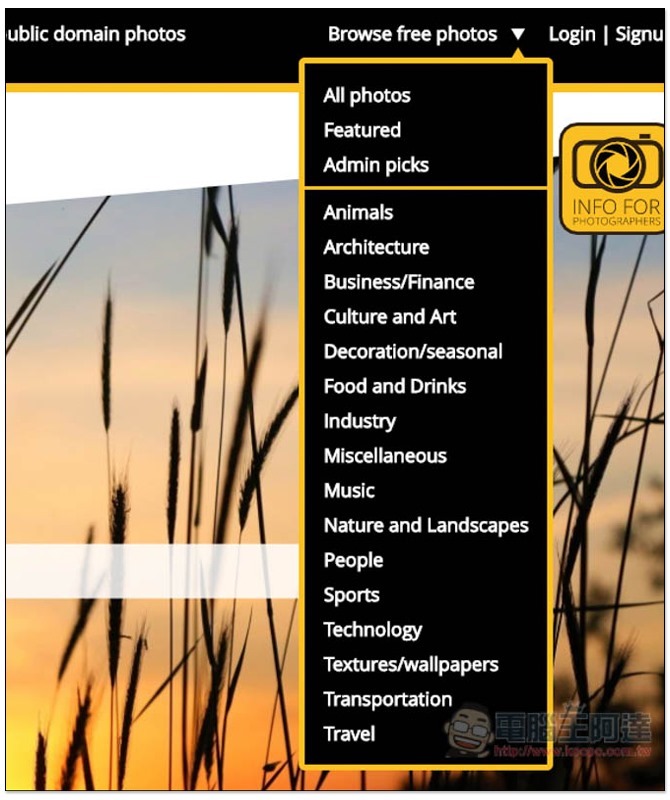
Task: Tap the Info for Photographers badge
Action: coord(616,180)
